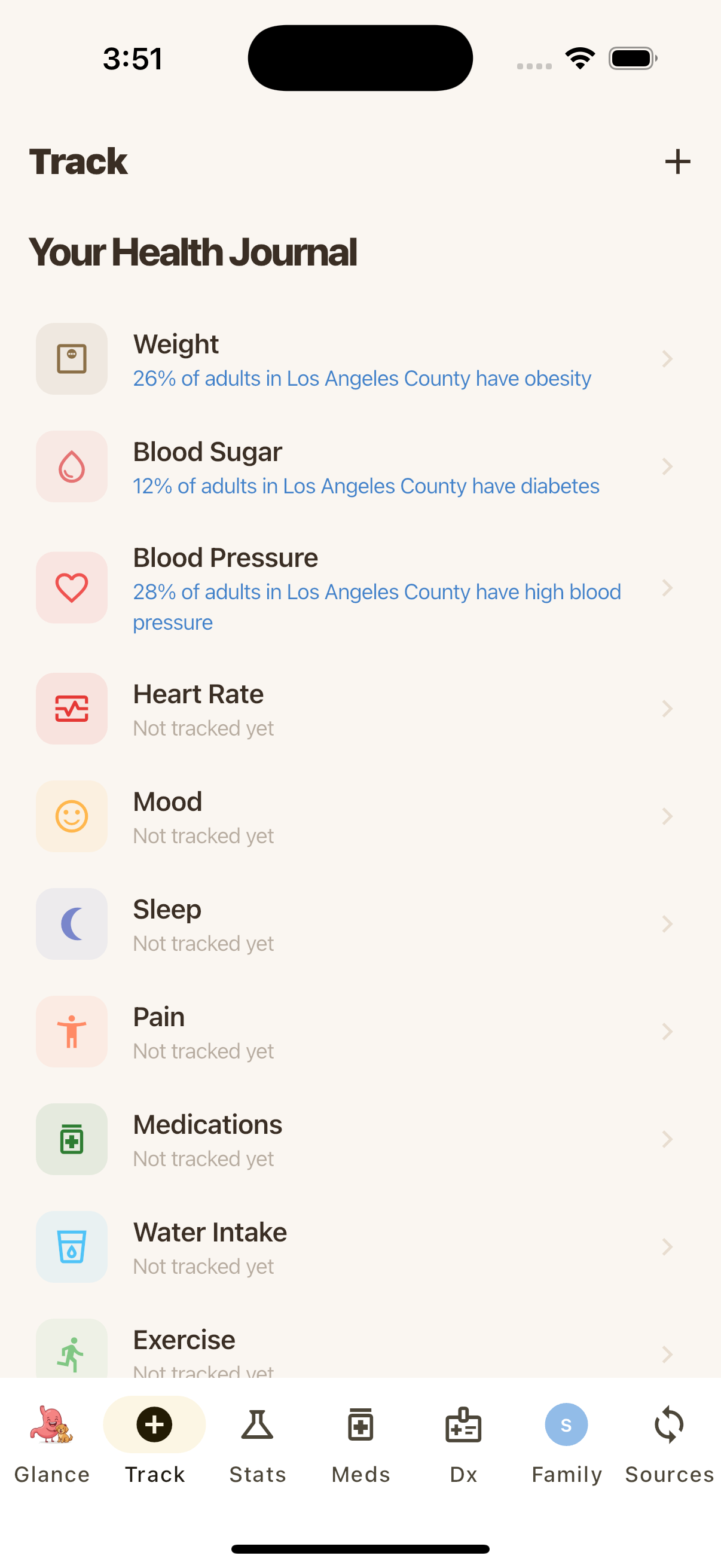Select the Mood smiley face icon
The width and height of the screenshot is (721, 1568).
tap(71, 816)
